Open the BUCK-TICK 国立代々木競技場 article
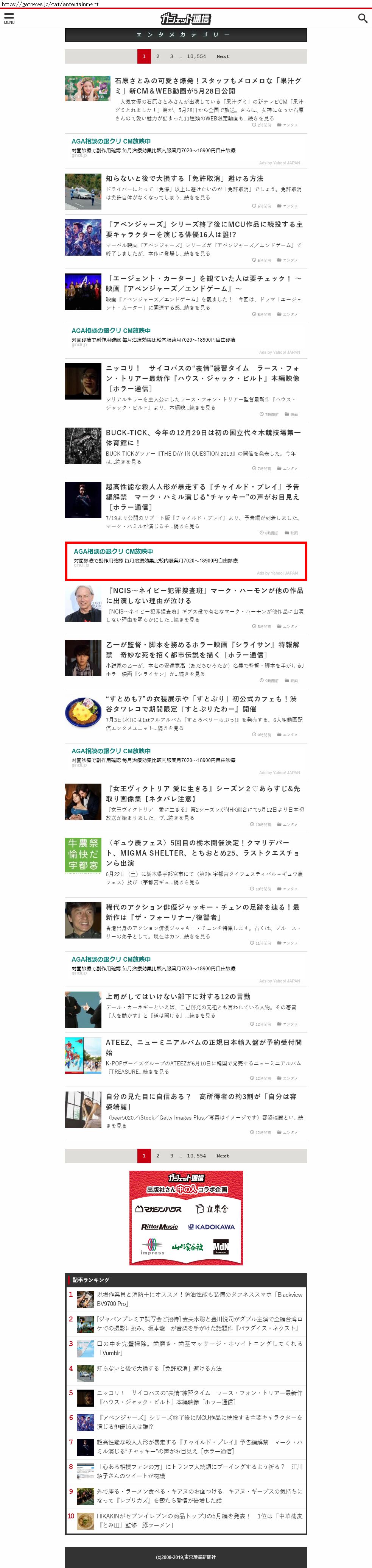This screenshot has width=372, height=1568. [x=203, y=438]
